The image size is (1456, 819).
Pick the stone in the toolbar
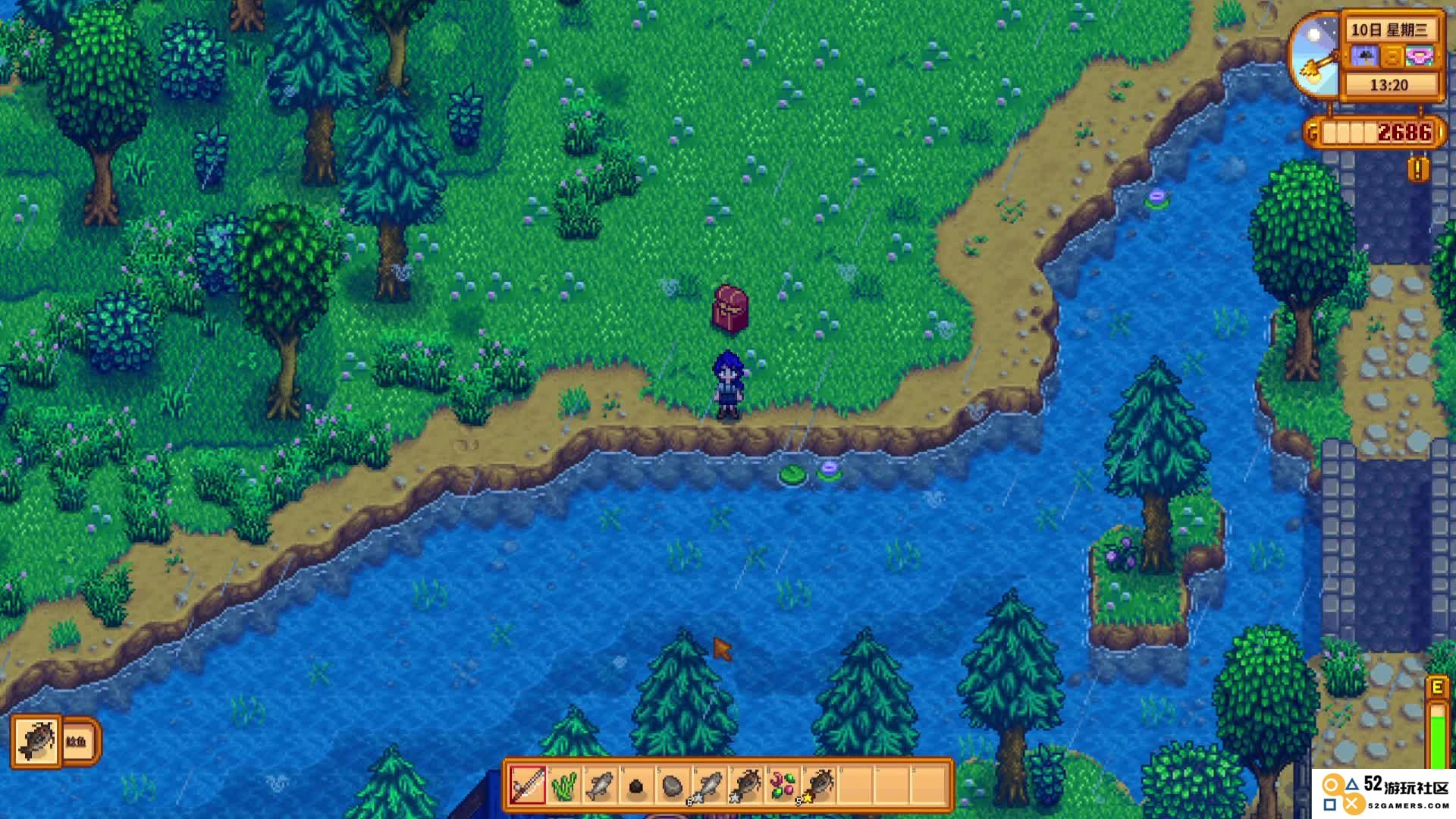[x=673, y=786]
